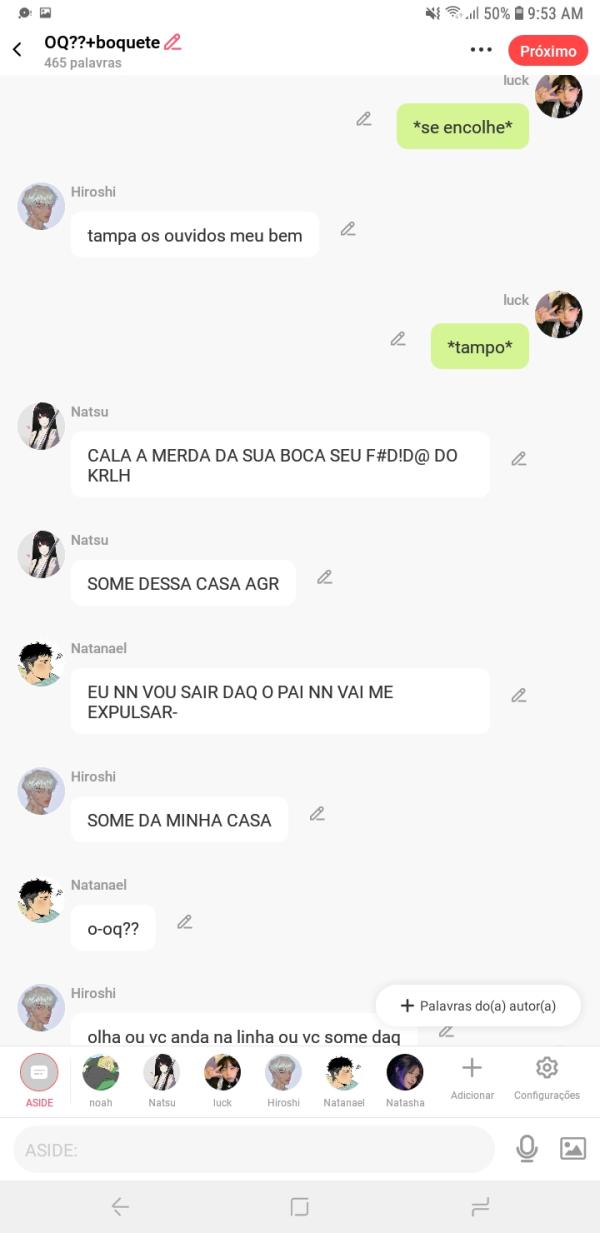Edit the '*se encolhe*' message
This screenshot has height=1233, width=600.
tap(364, 119)
